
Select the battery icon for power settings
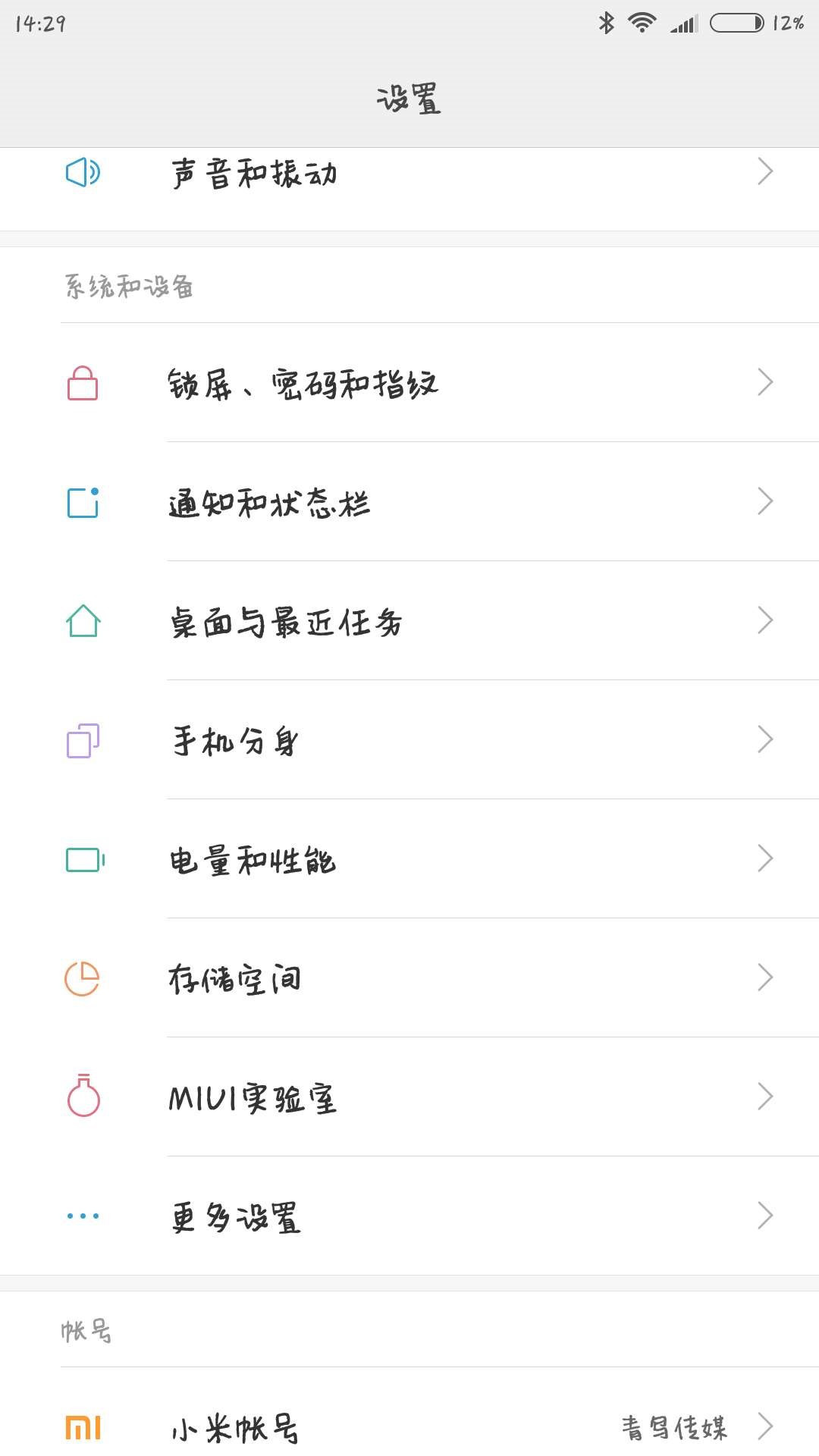[83, 859]
